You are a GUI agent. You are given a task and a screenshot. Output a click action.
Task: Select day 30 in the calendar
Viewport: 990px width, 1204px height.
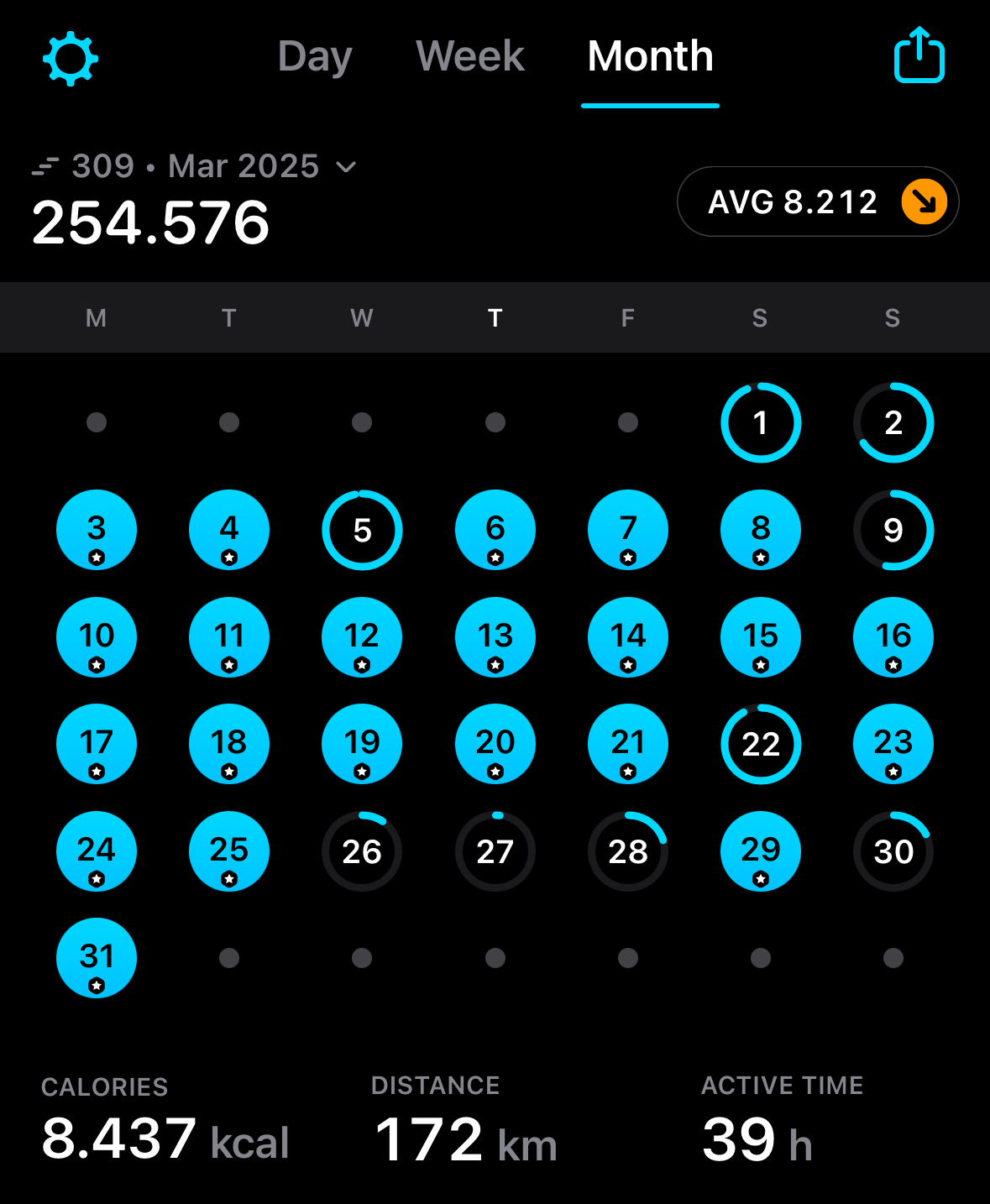[x=893, y=851]
